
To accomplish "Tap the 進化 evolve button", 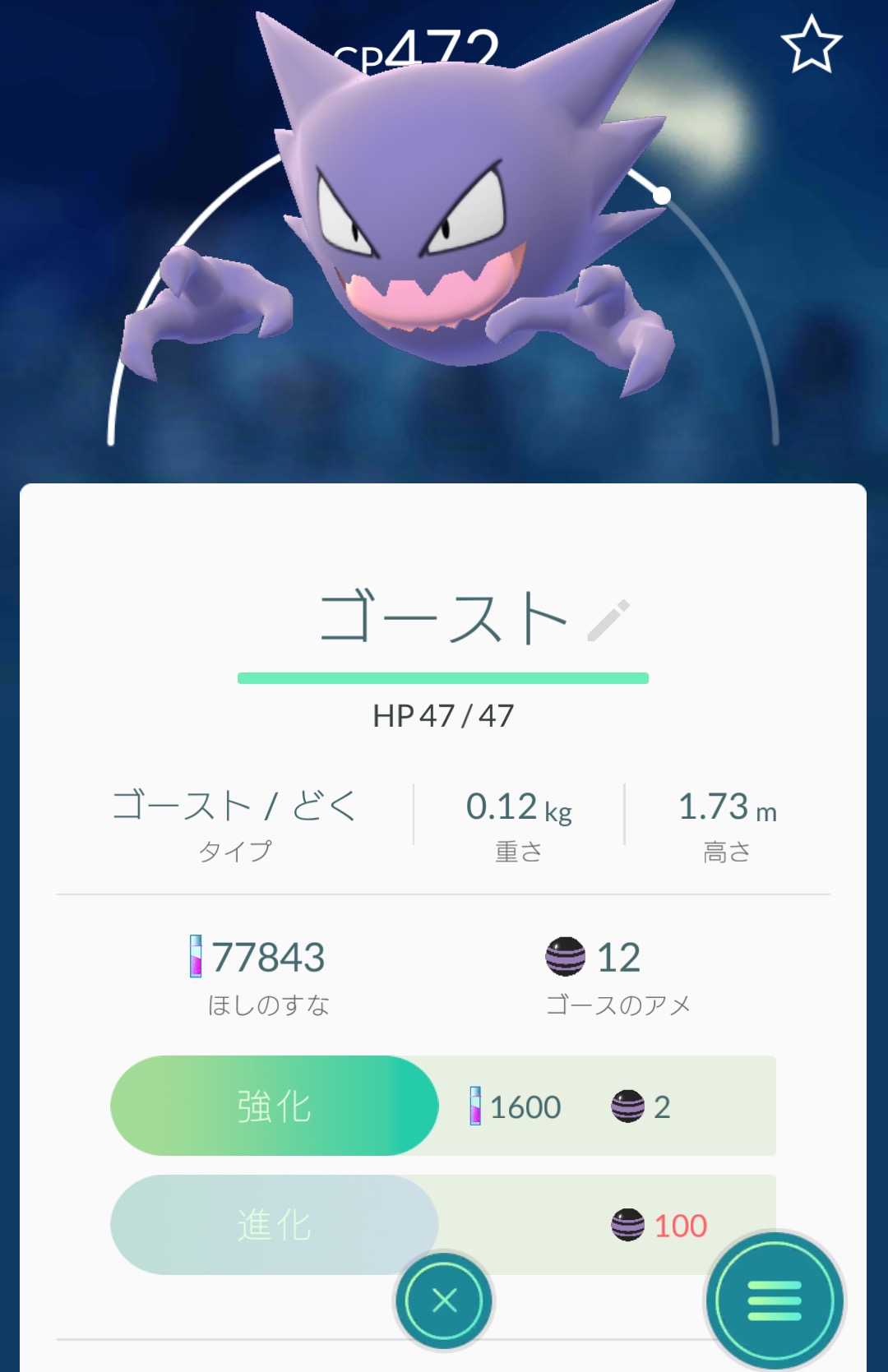I will (274, 1224).
